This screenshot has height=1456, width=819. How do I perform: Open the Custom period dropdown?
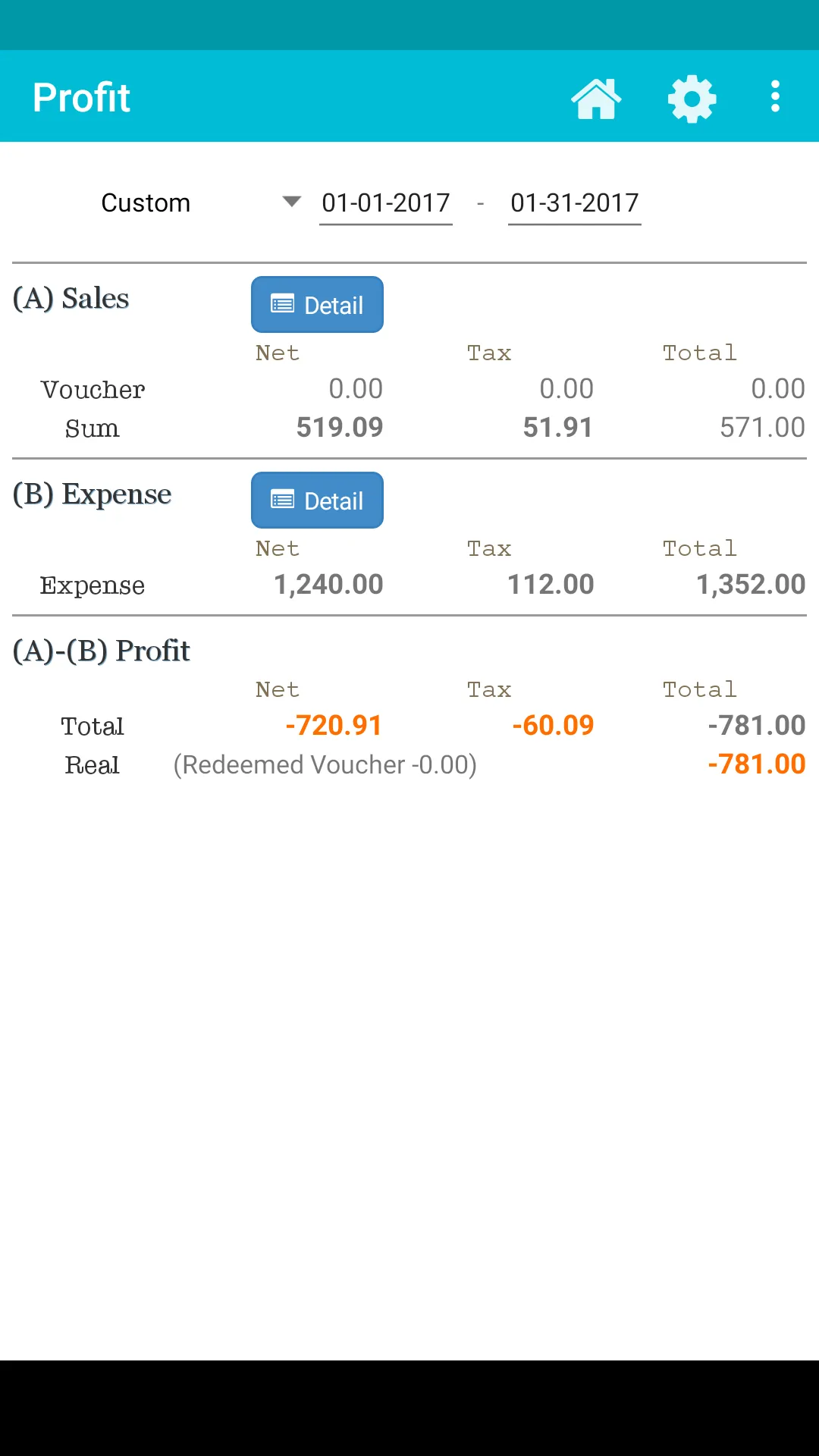click(146, 202)
